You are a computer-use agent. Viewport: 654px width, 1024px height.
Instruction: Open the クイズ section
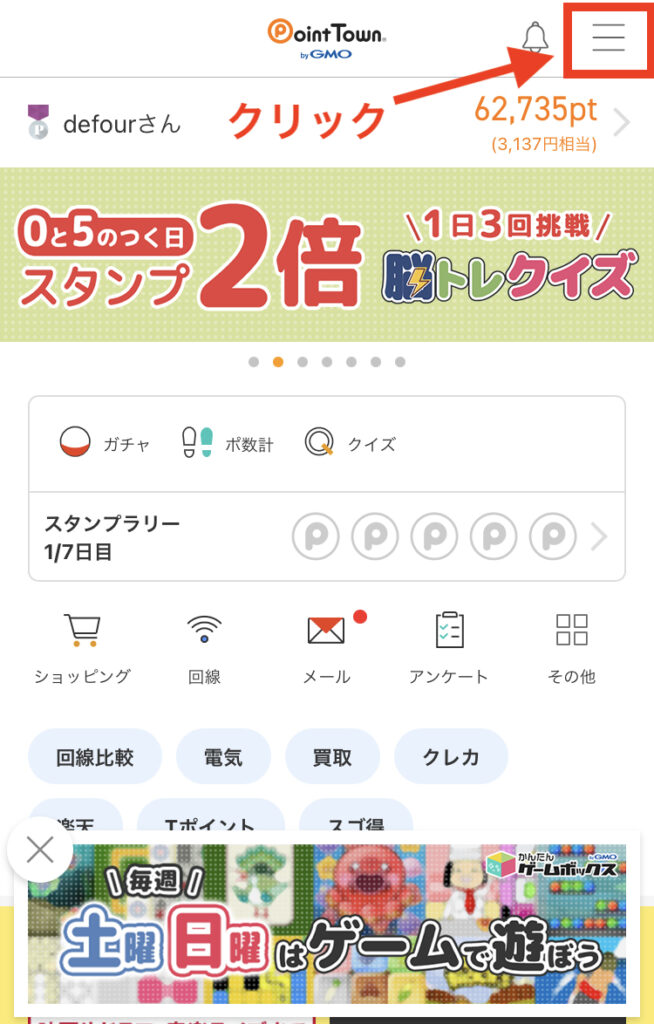pyautogui.click(x=352, y=444)
